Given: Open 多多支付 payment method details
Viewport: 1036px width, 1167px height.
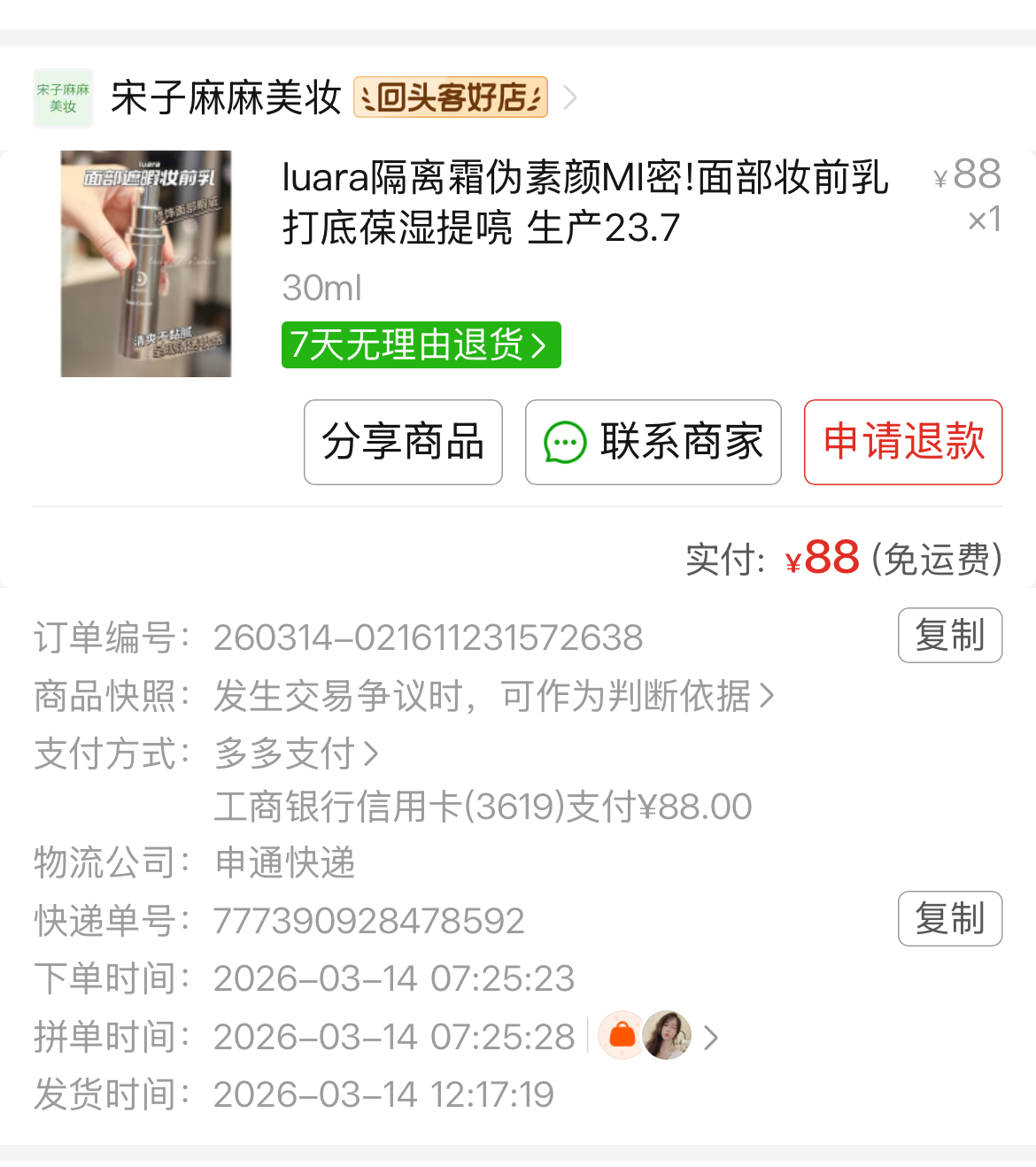Looking at the screenshot, I should 297,754.
